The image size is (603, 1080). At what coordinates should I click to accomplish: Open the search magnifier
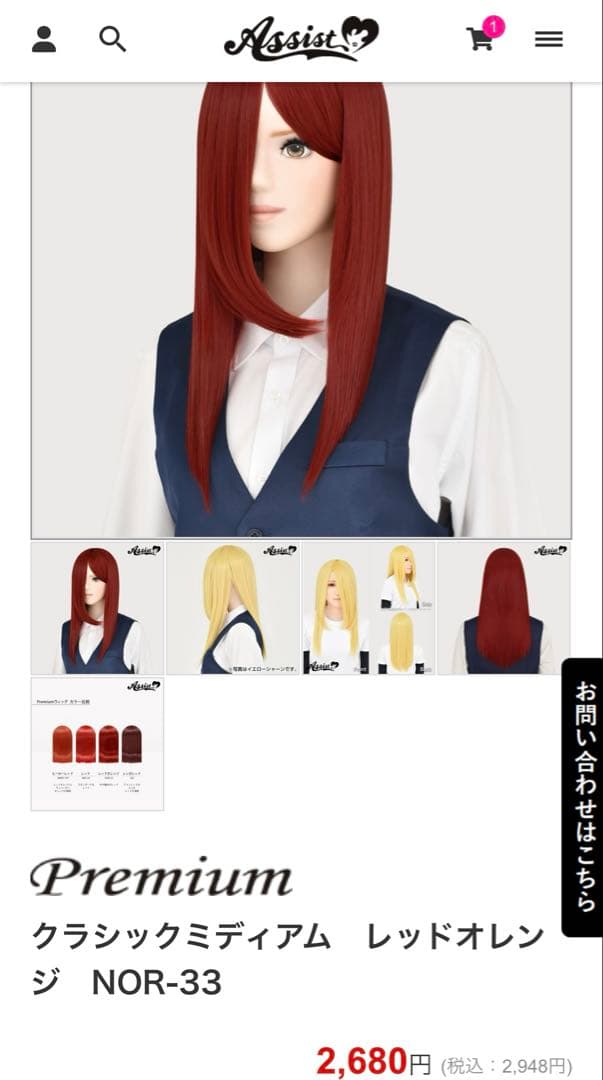[x=113, y=39]
